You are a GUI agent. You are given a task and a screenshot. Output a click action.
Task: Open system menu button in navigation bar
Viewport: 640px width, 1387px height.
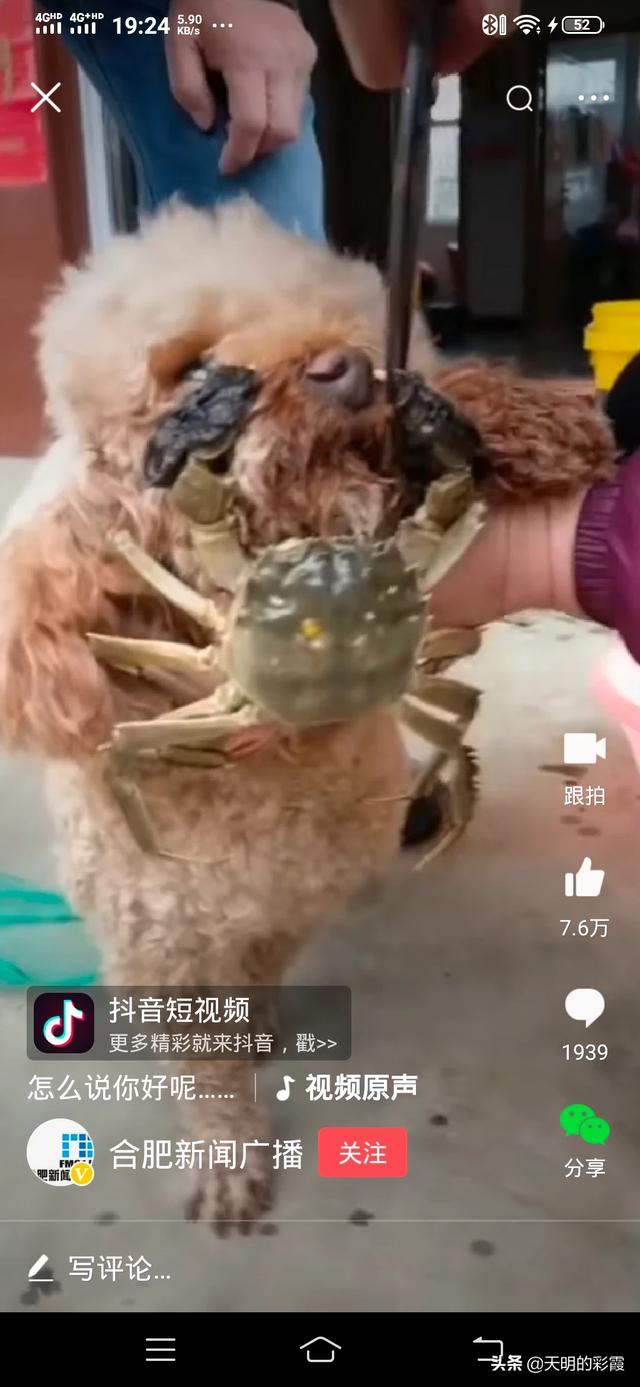coord(161,1349)
